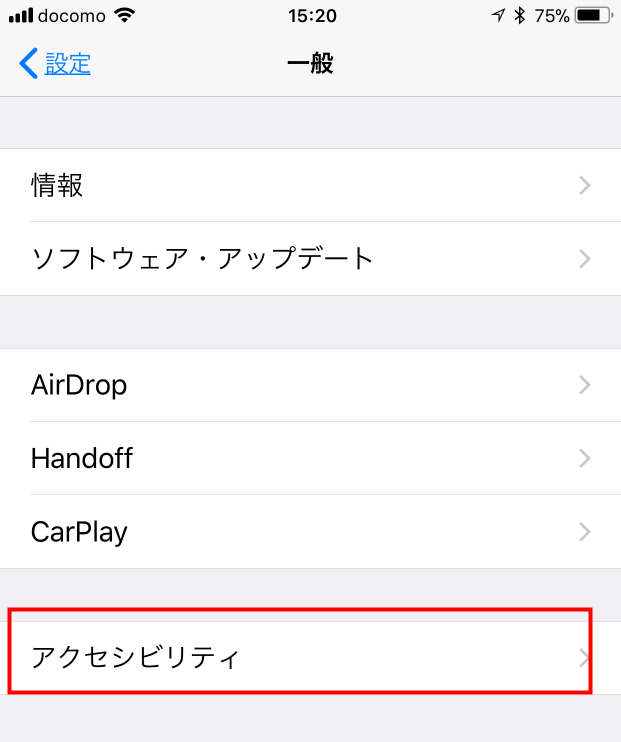621x742 pixels.
Task: Open the 情報 row
Action: tap(310, 185)
